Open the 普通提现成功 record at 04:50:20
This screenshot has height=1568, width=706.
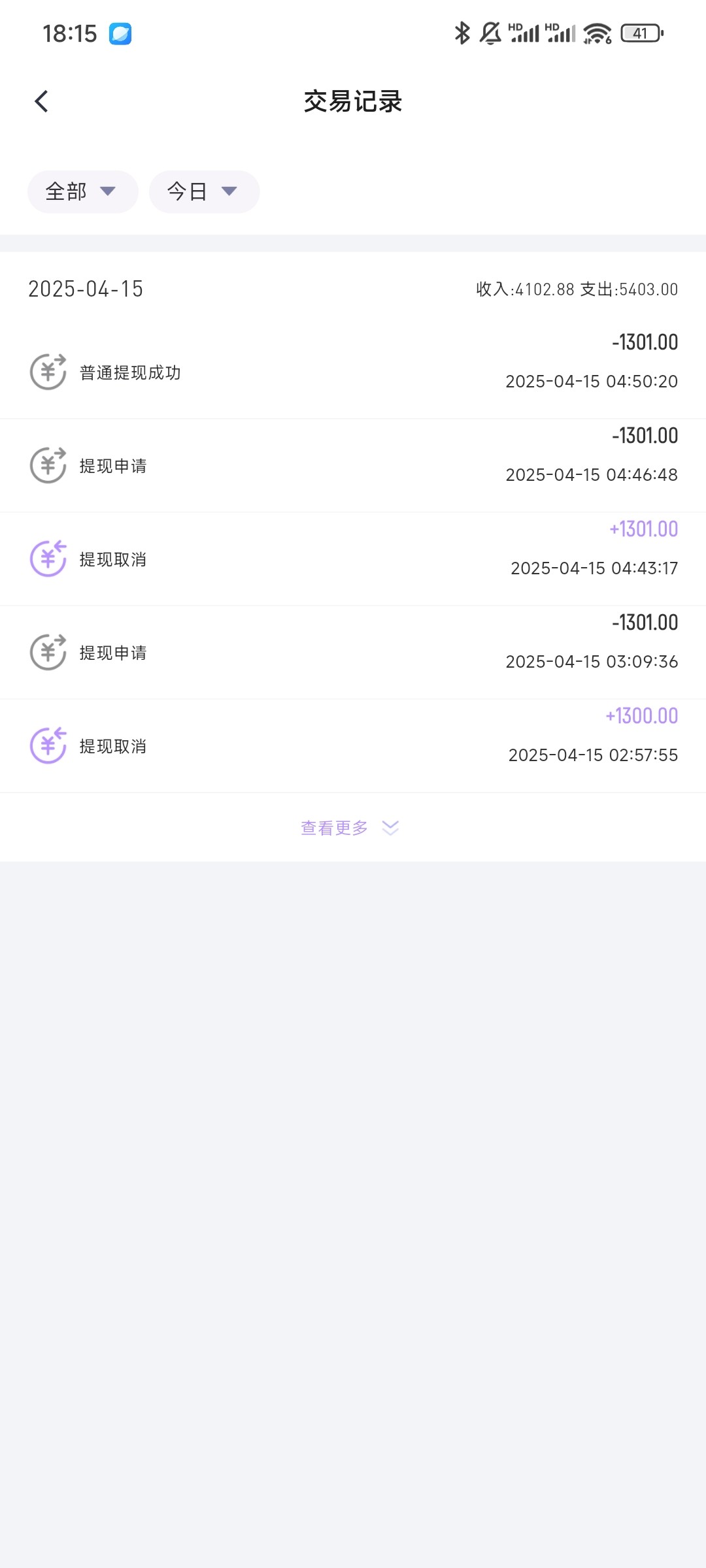(353, 372)
